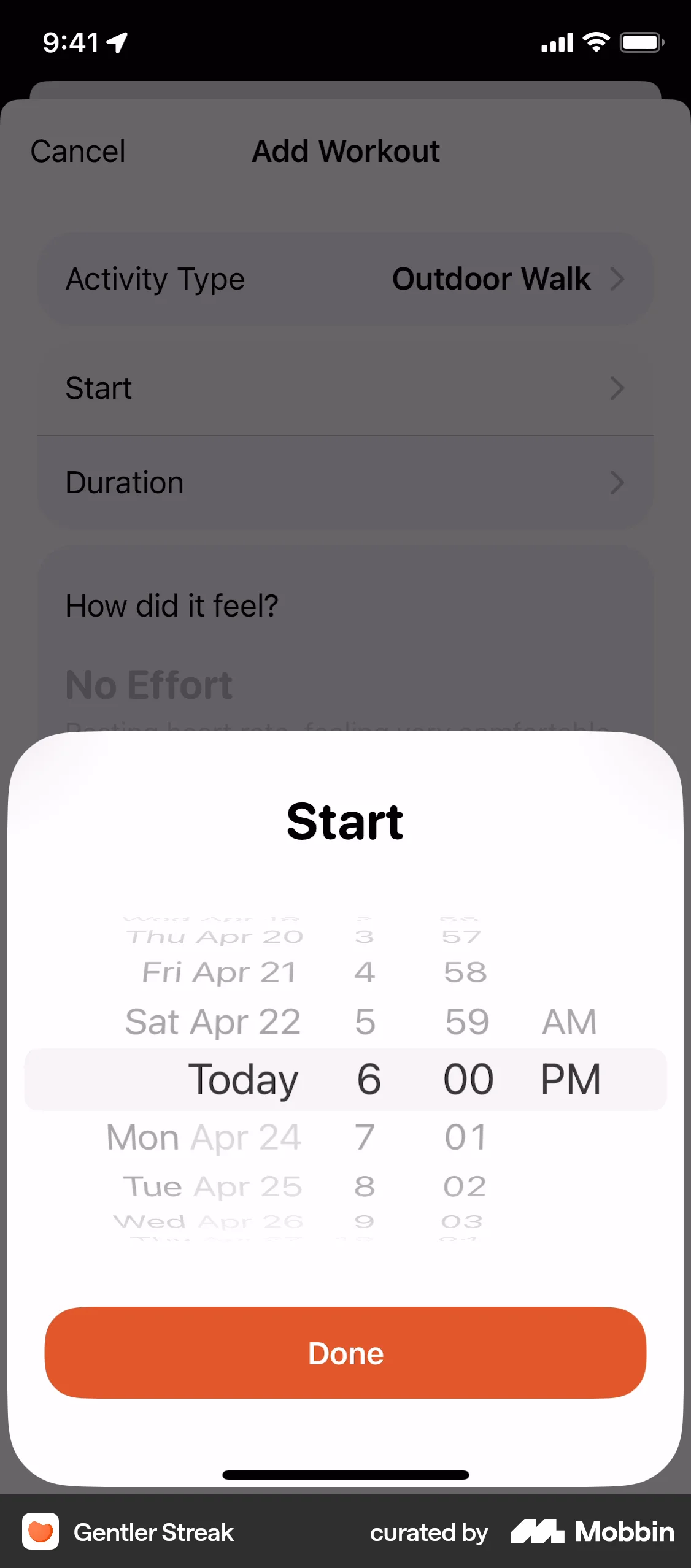This screenshot has height=1568, width=691.
Task: Click the location services arrow in status bar
Action: (x=117, y=41)
